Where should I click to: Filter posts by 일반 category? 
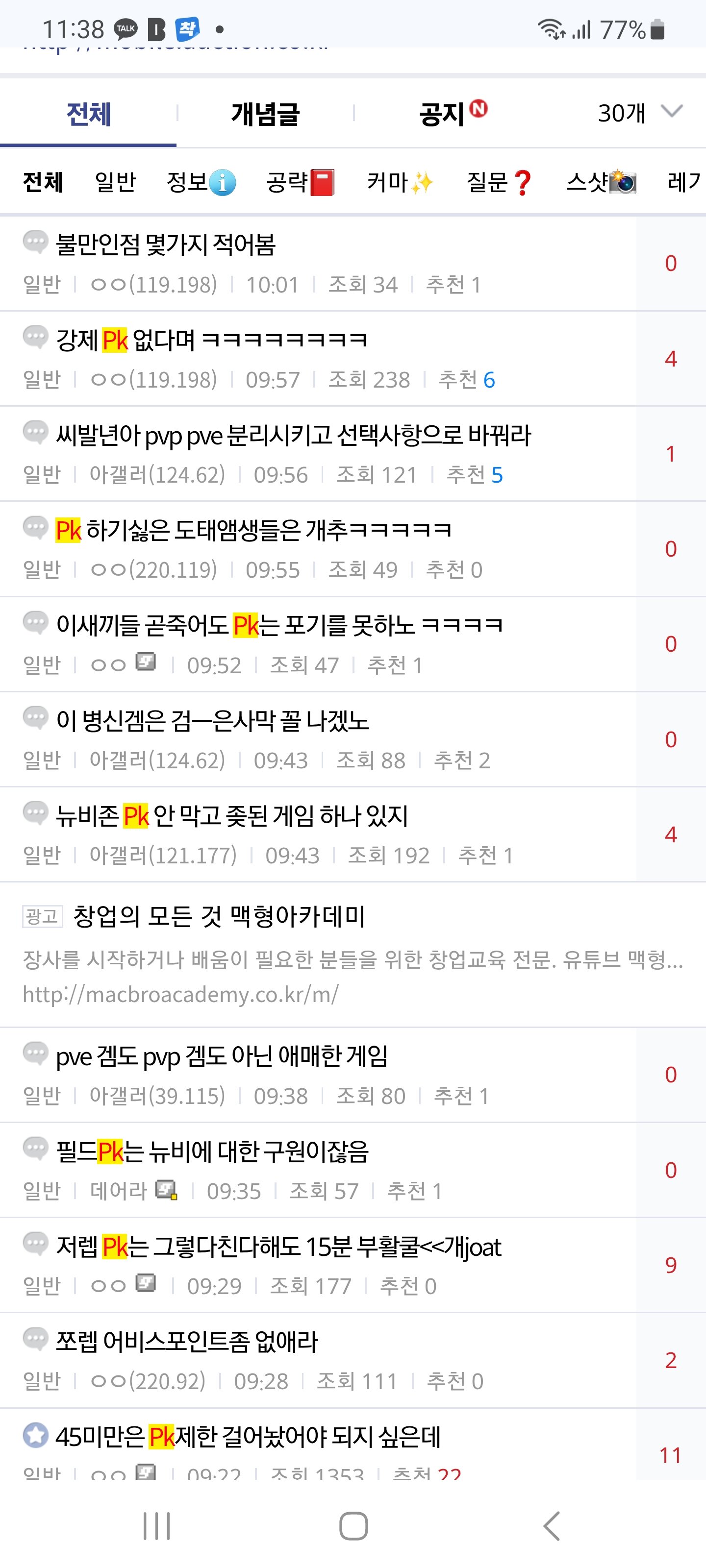(x=115, y=182)
